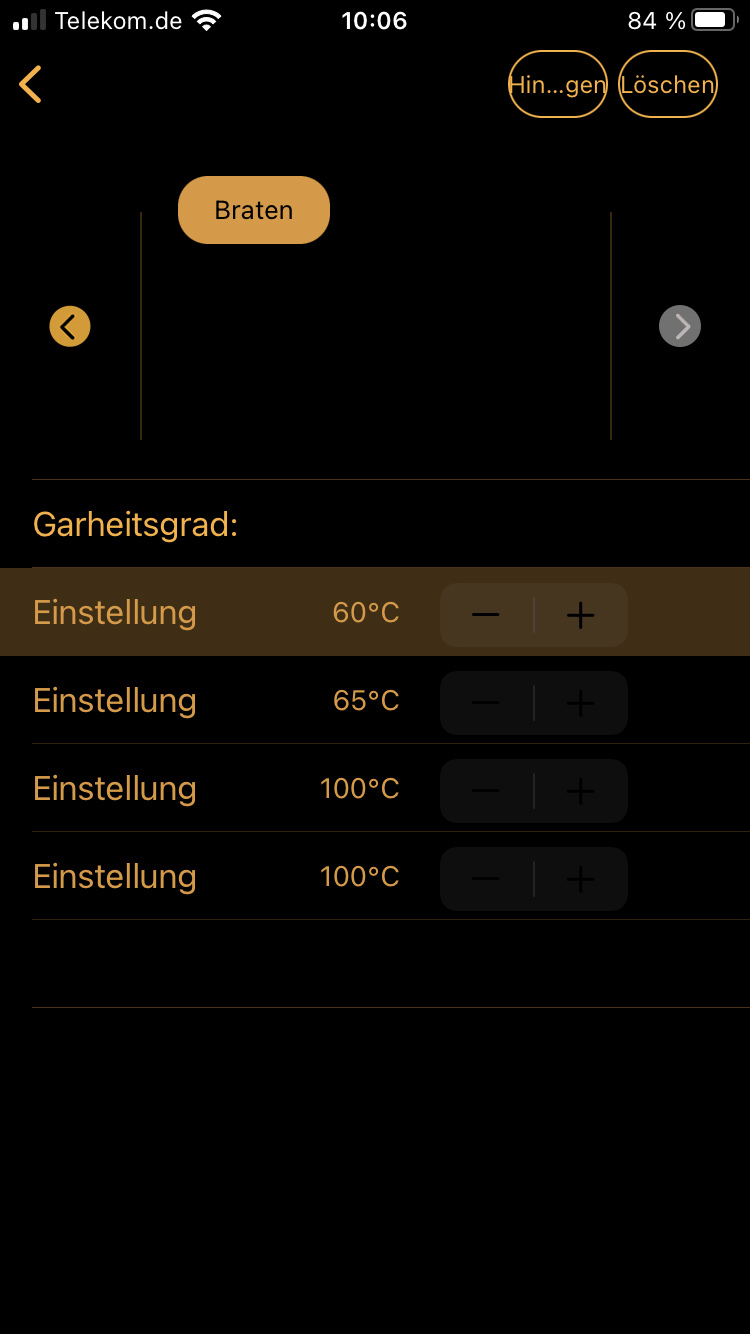Tap the Hin...gen button
Image resolution: width=750 pixels, height=1334 pixels.
point(557,84)
